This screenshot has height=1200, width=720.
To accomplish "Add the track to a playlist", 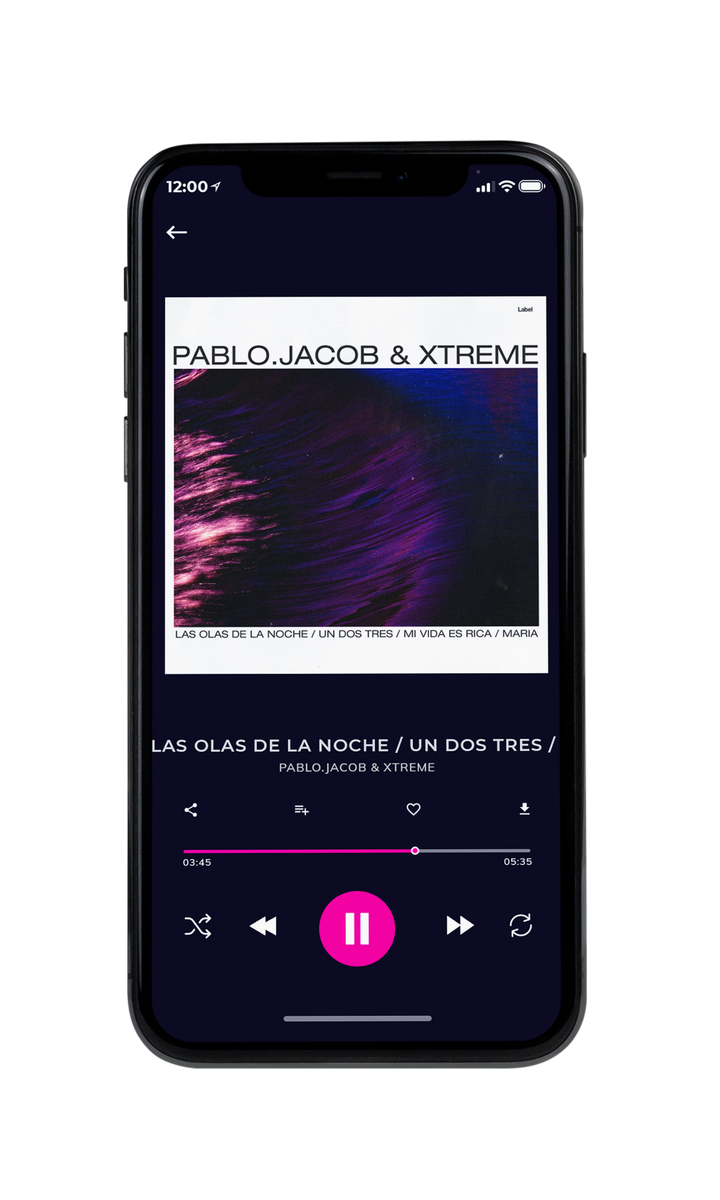I will point(301,810).
